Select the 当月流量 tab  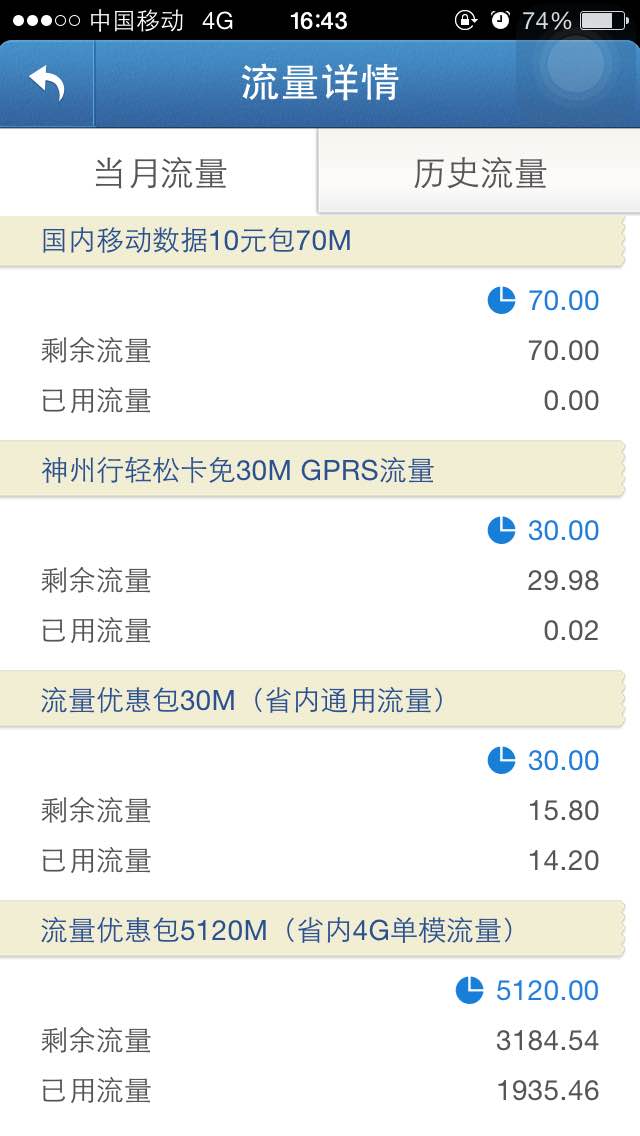pyautogui.click(x=159, y=172)
